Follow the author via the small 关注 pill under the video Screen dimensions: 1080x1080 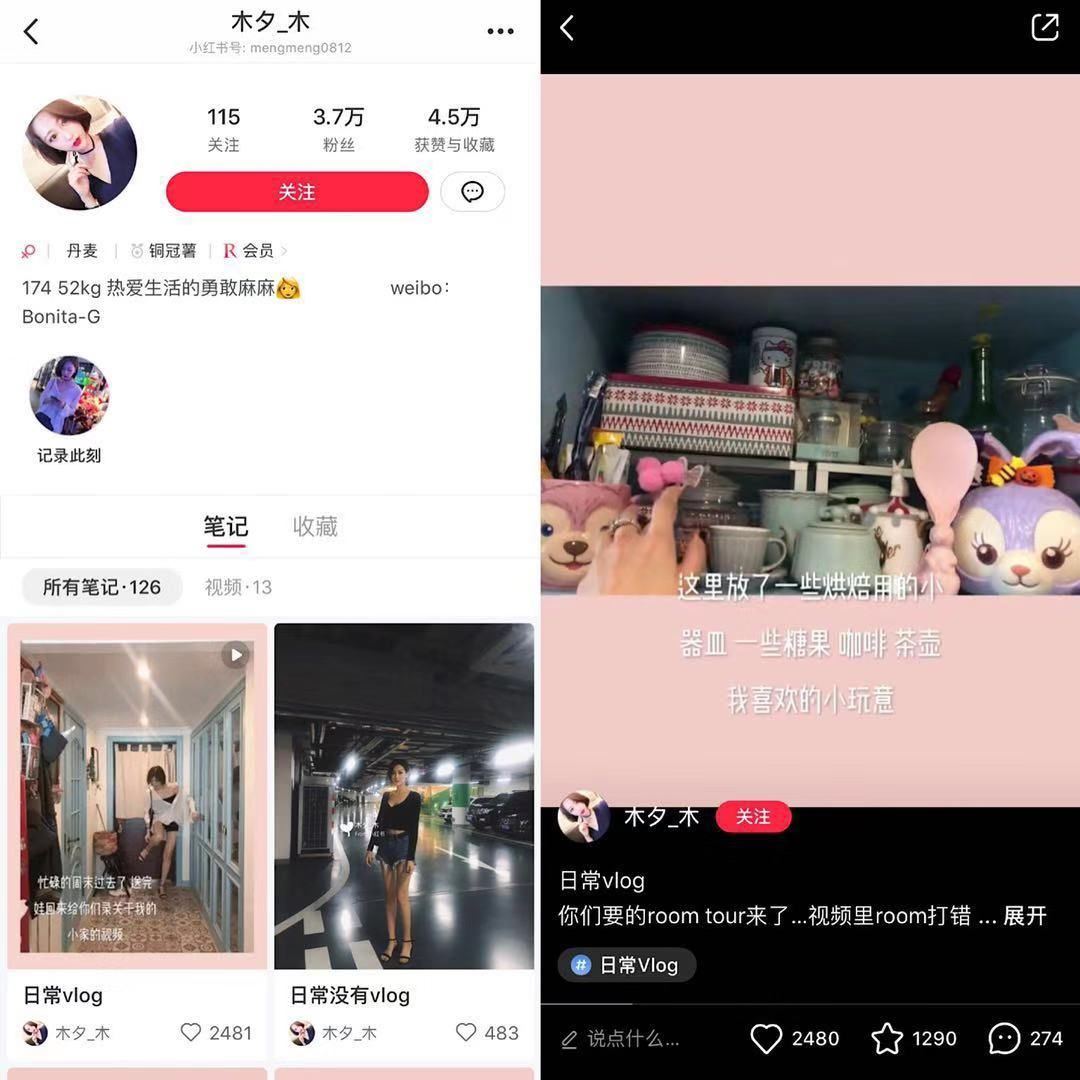click(x=753, y=817)
